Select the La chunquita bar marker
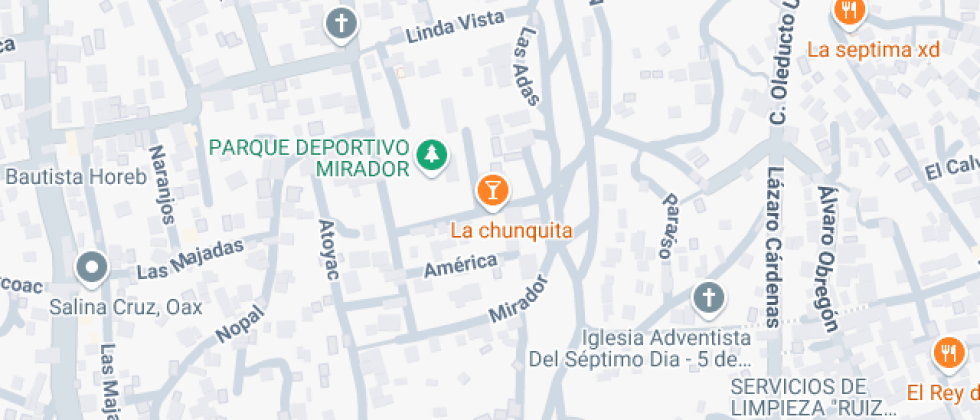This screenshot has height=420, width=980. point(492,190)
